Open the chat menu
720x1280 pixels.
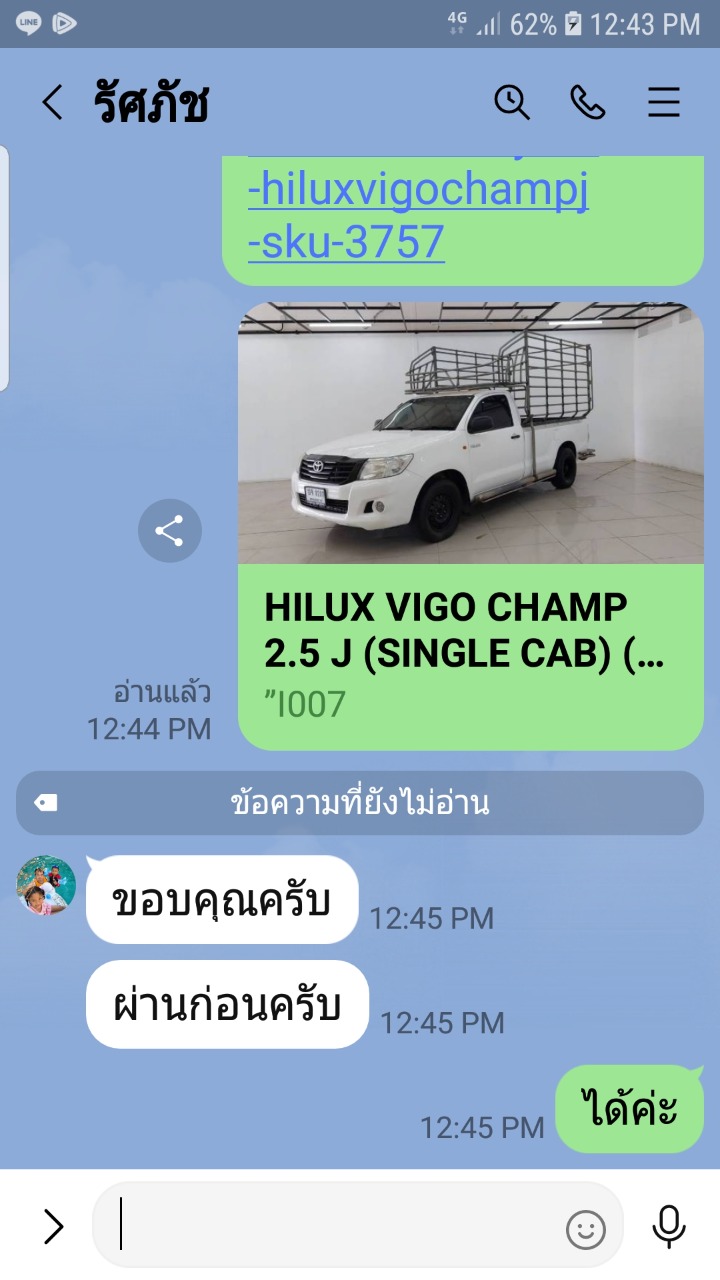[x=664, y=102]
